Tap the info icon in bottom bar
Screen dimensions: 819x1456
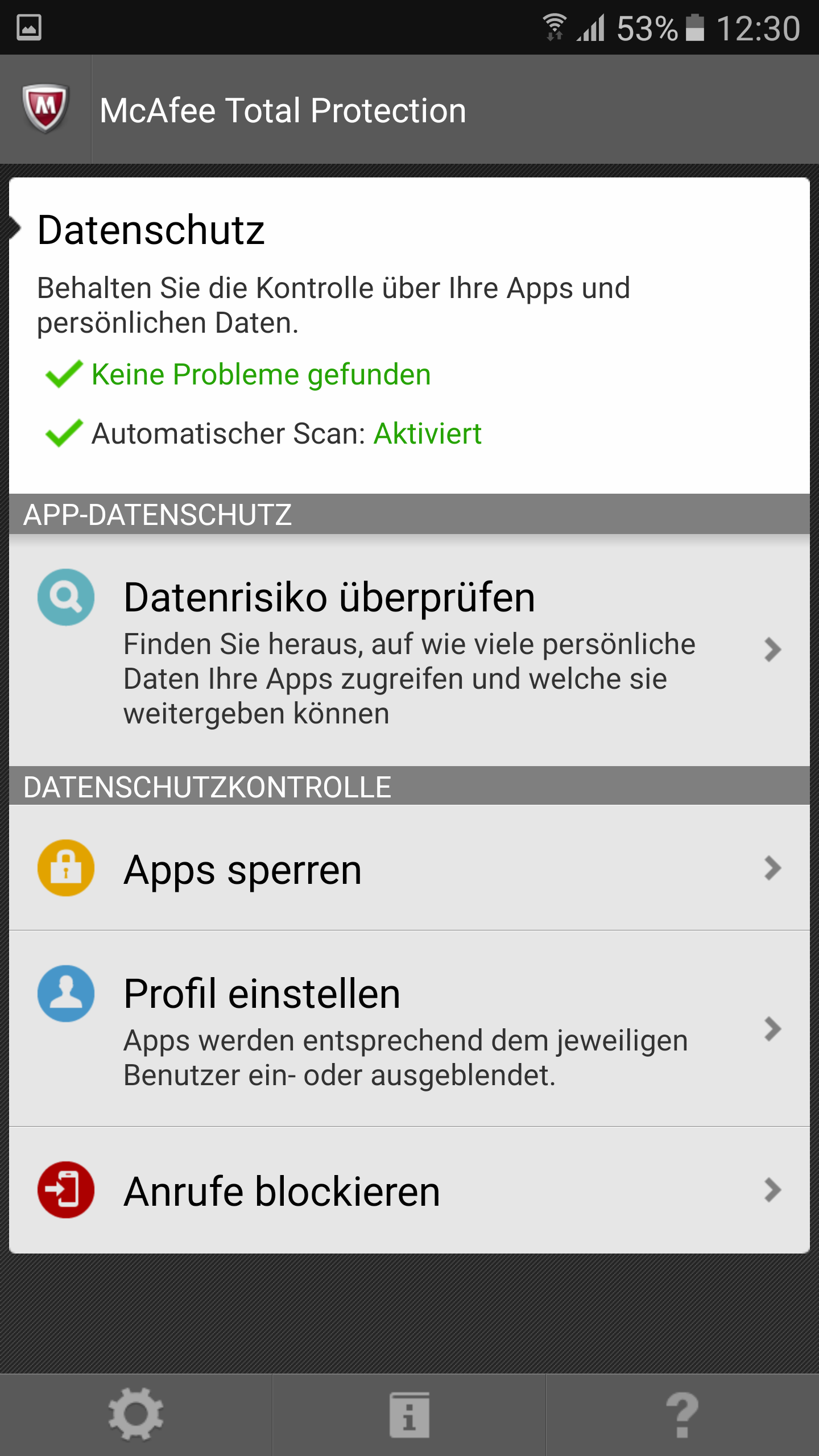(x=409, y=1414)
